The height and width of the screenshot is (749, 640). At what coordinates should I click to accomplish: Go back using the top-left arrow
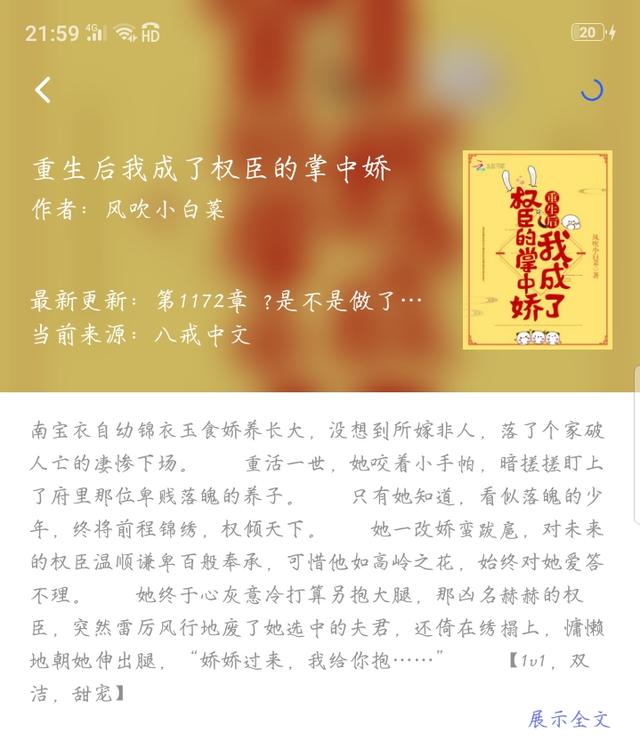[x=43, y=90]
